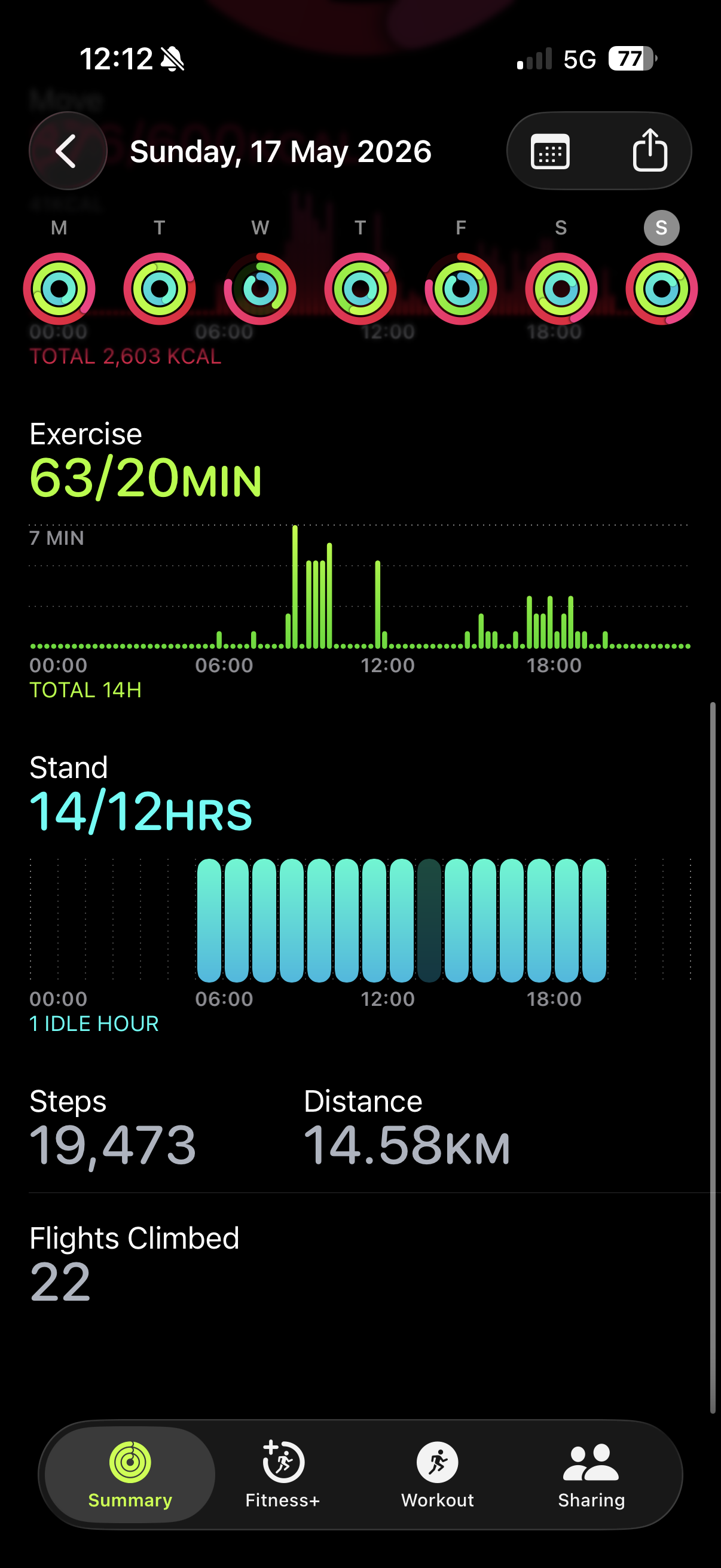Screen dimensions: 721x1568
Task: Select Thursday's activity rings
Action: click(360, 288)
